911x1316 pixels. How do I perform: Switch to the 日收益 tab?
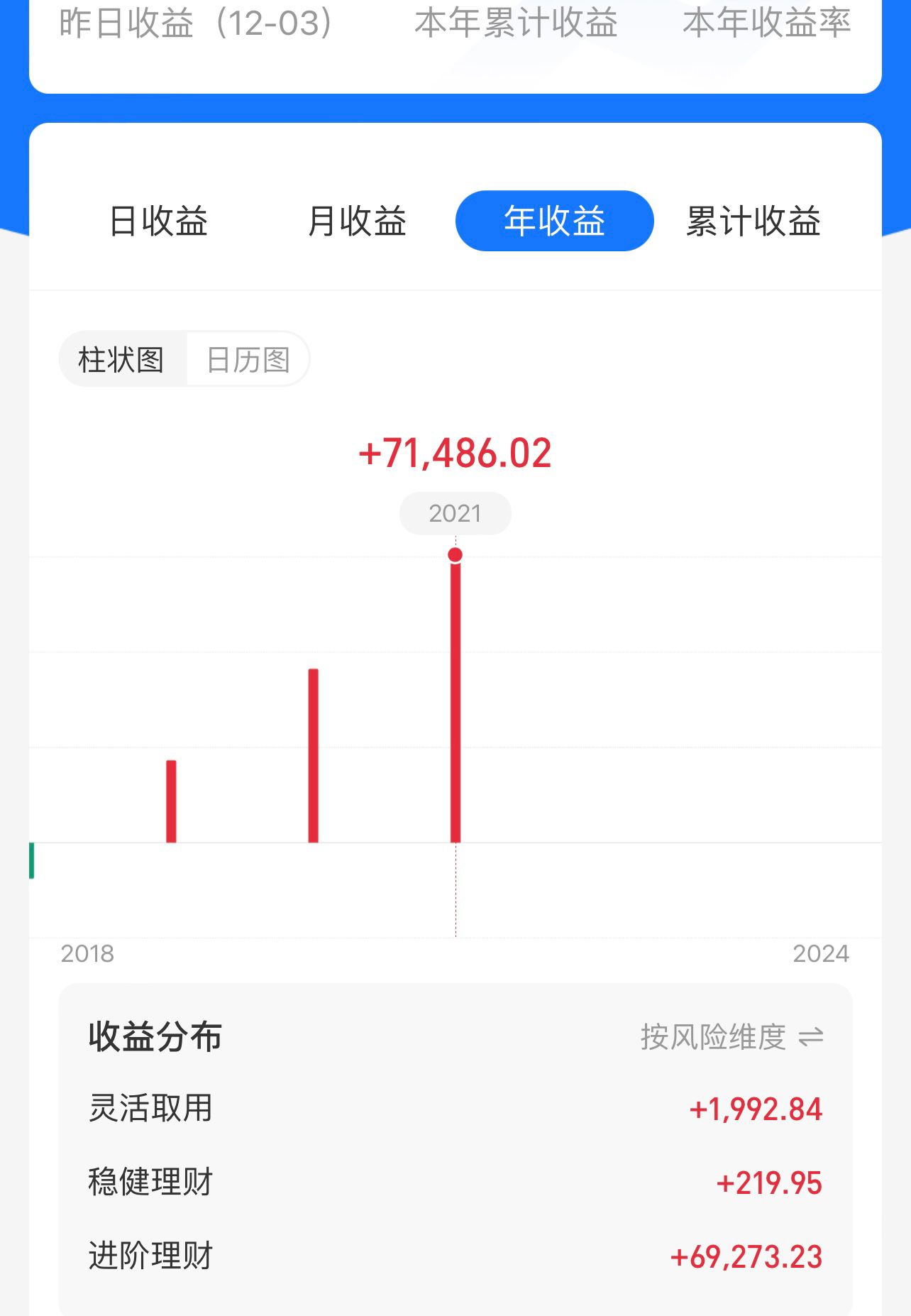[x=158, y=221]
